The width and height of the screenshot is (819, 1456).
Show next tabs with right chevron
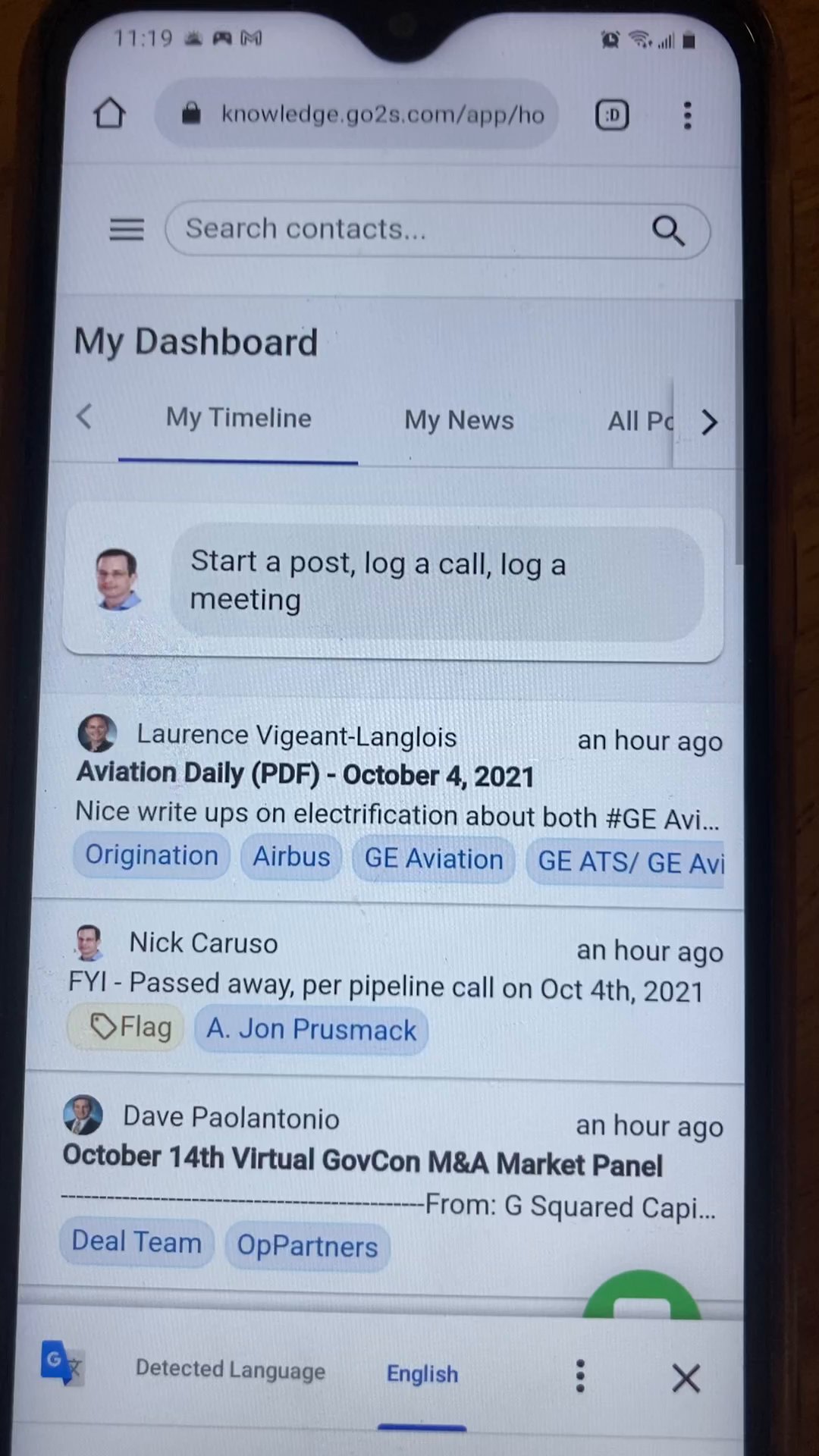[x=709, y=422]
